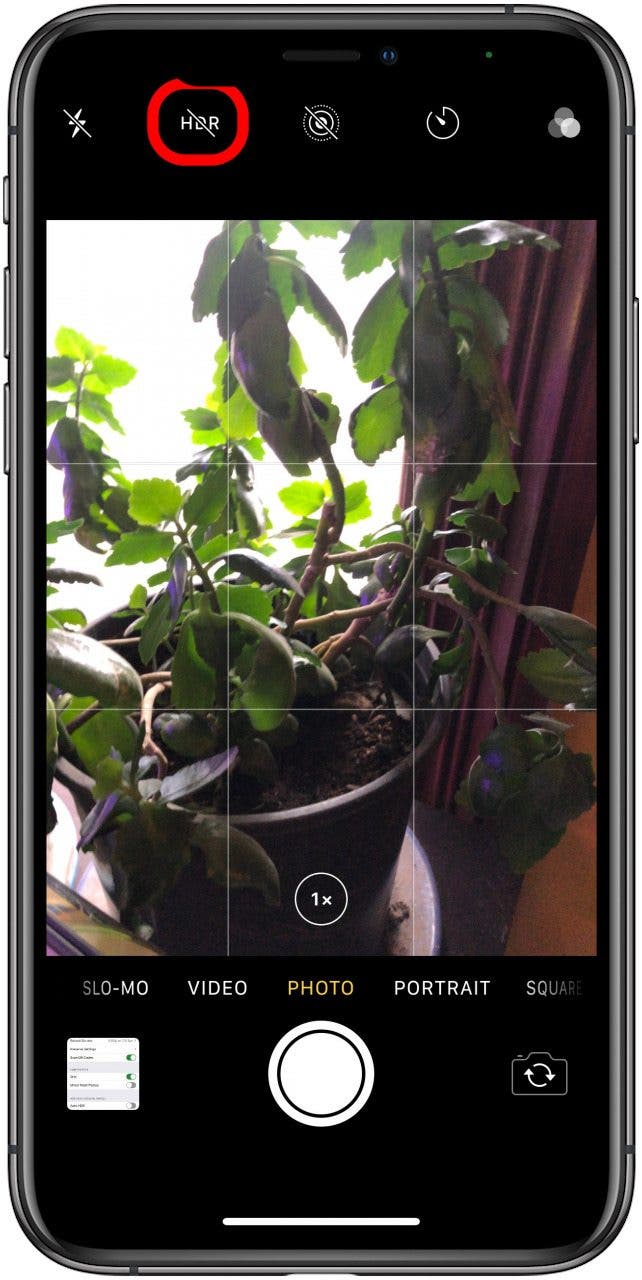Toggle the camera flash icon
642x1280 pixels.
coord(77,124)
